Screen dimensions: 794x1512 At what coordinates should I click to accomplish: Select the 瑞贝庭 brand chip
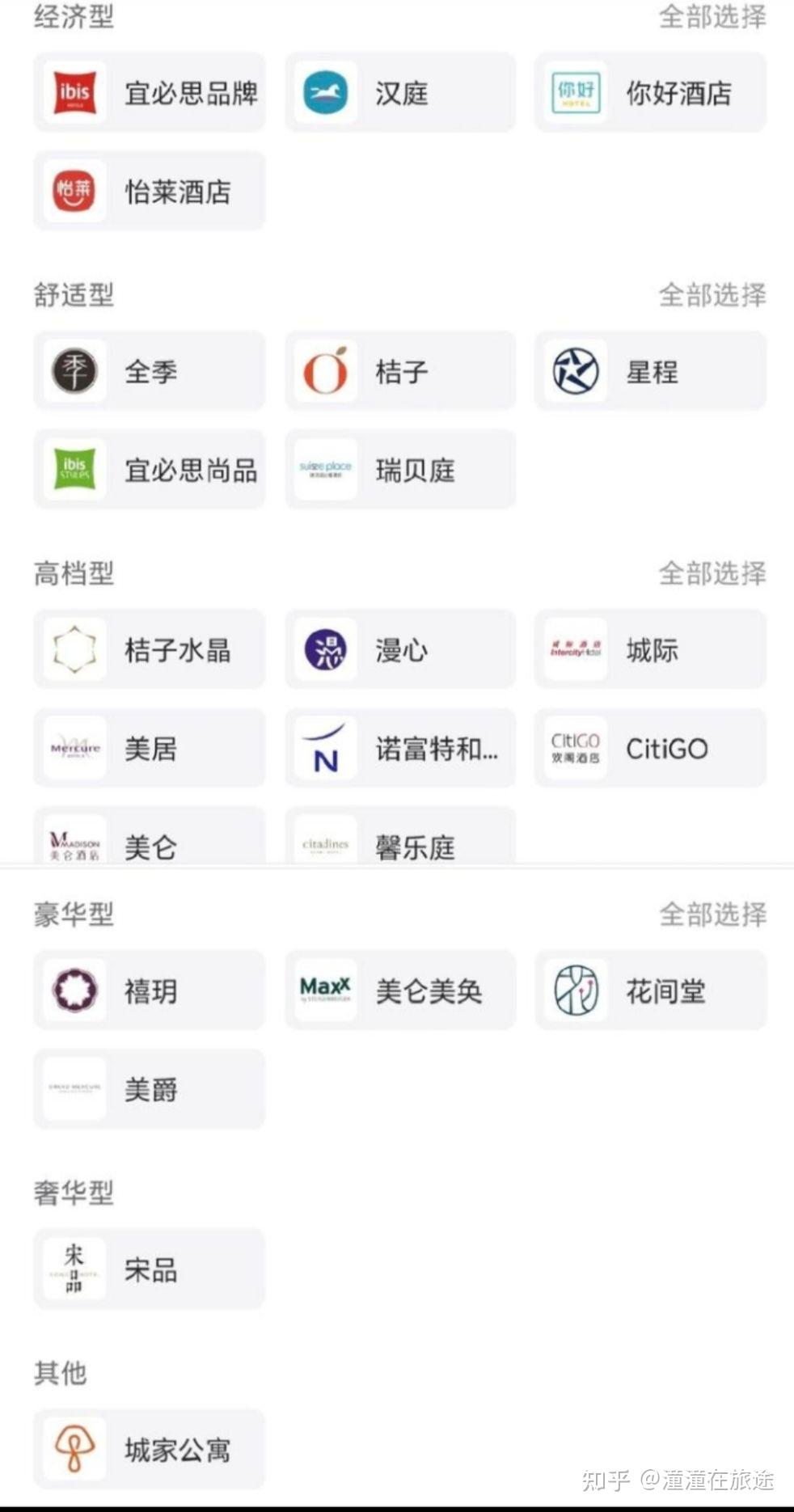pos(400,470)
